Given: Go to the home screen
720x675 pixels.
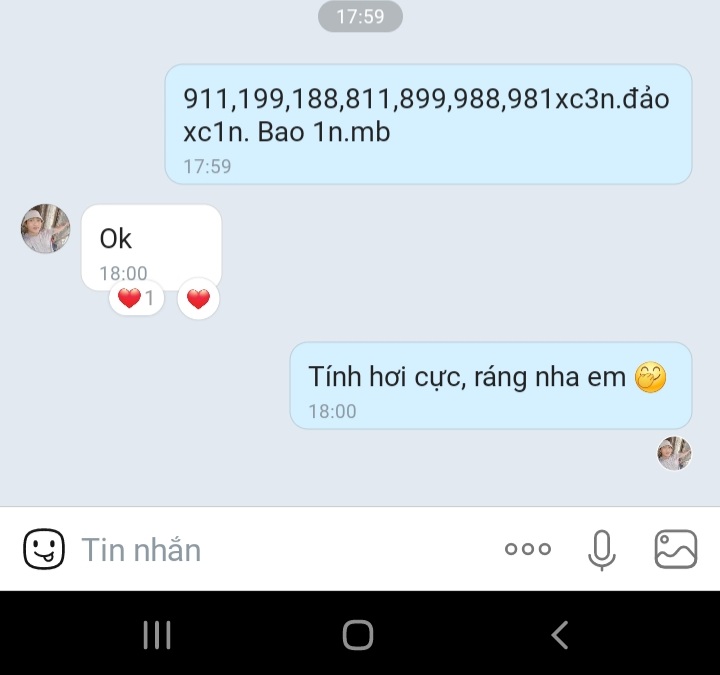Looking at the screenshot, I should coord(358,634).
